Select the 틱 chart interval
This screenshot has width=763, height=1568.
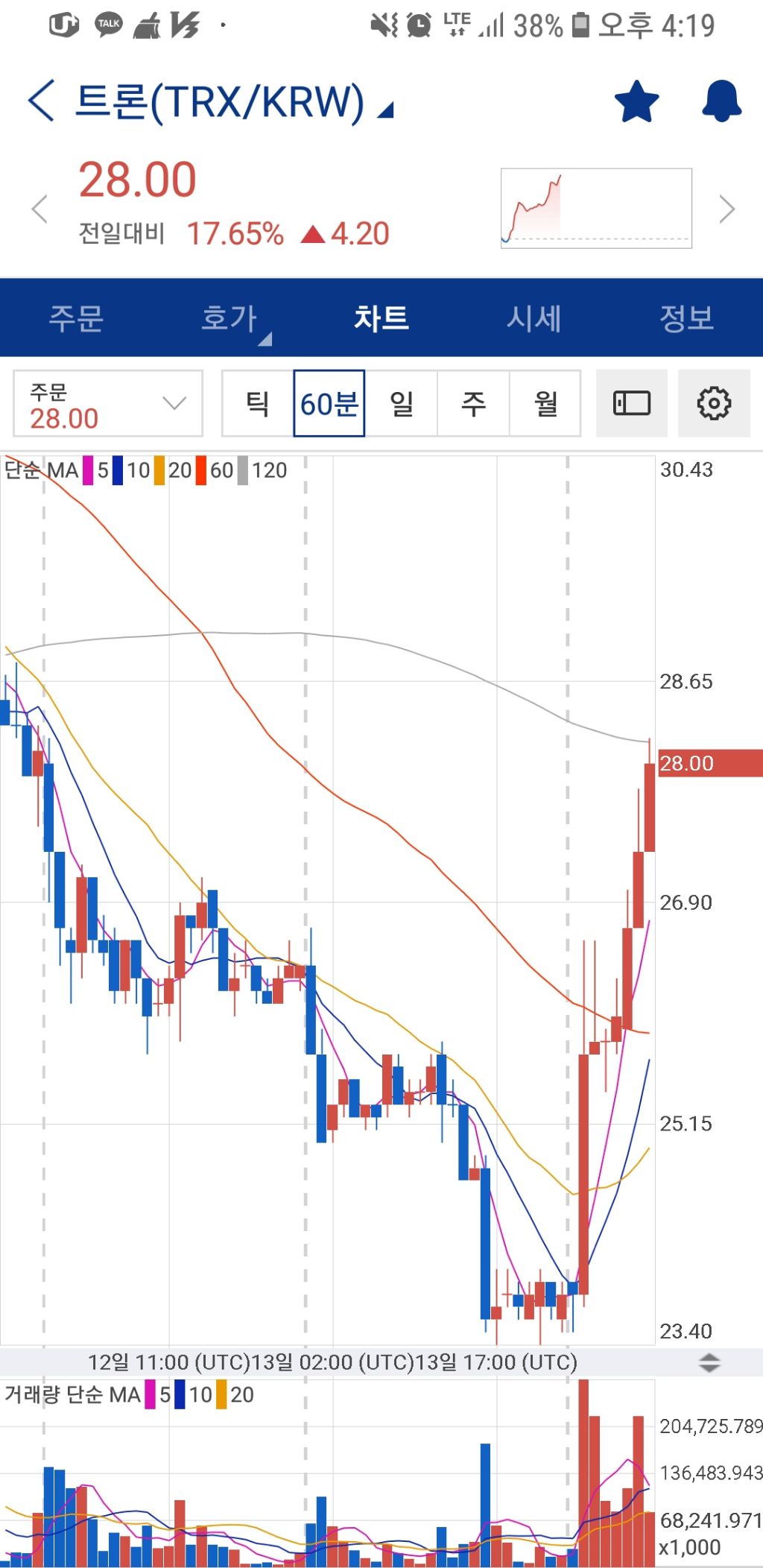click(x=258, y=404)
